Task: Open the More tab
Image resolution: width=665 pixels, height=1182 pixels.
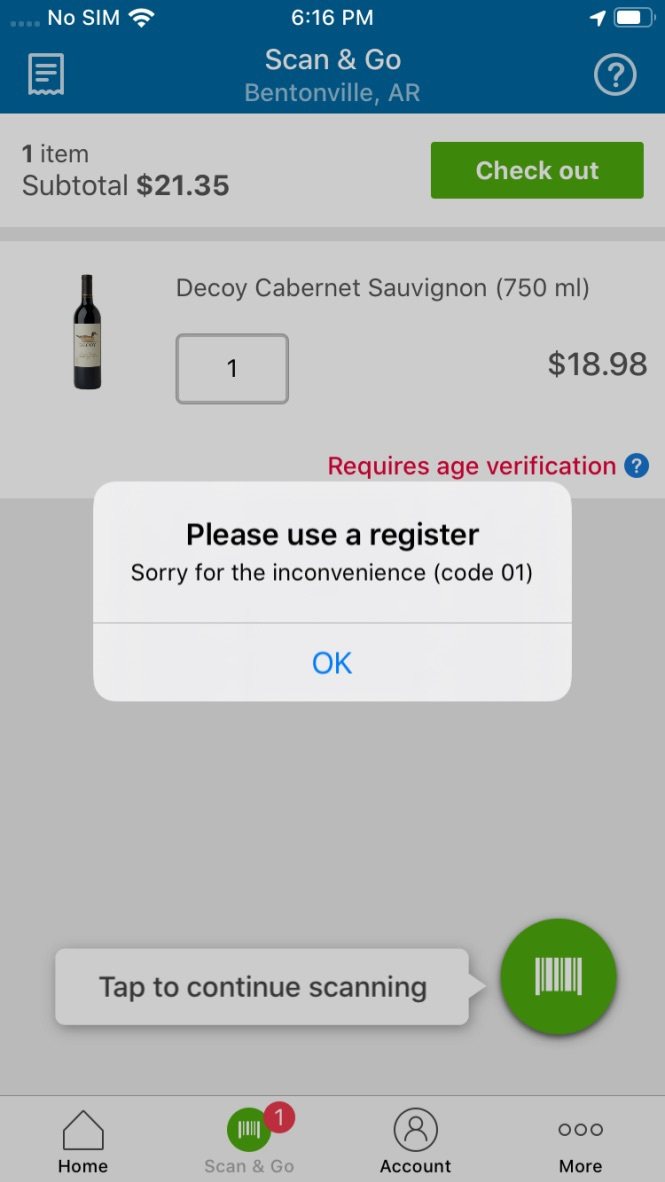Action: click(580, 1141)
